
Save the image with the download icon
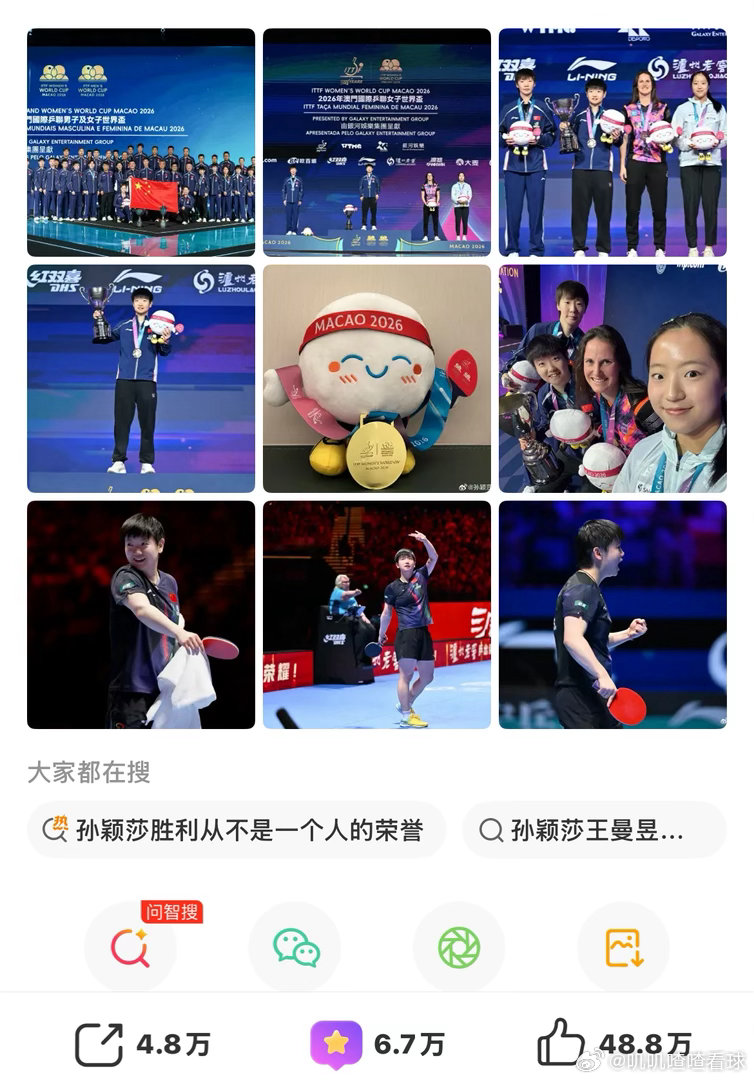coord(623,946)
